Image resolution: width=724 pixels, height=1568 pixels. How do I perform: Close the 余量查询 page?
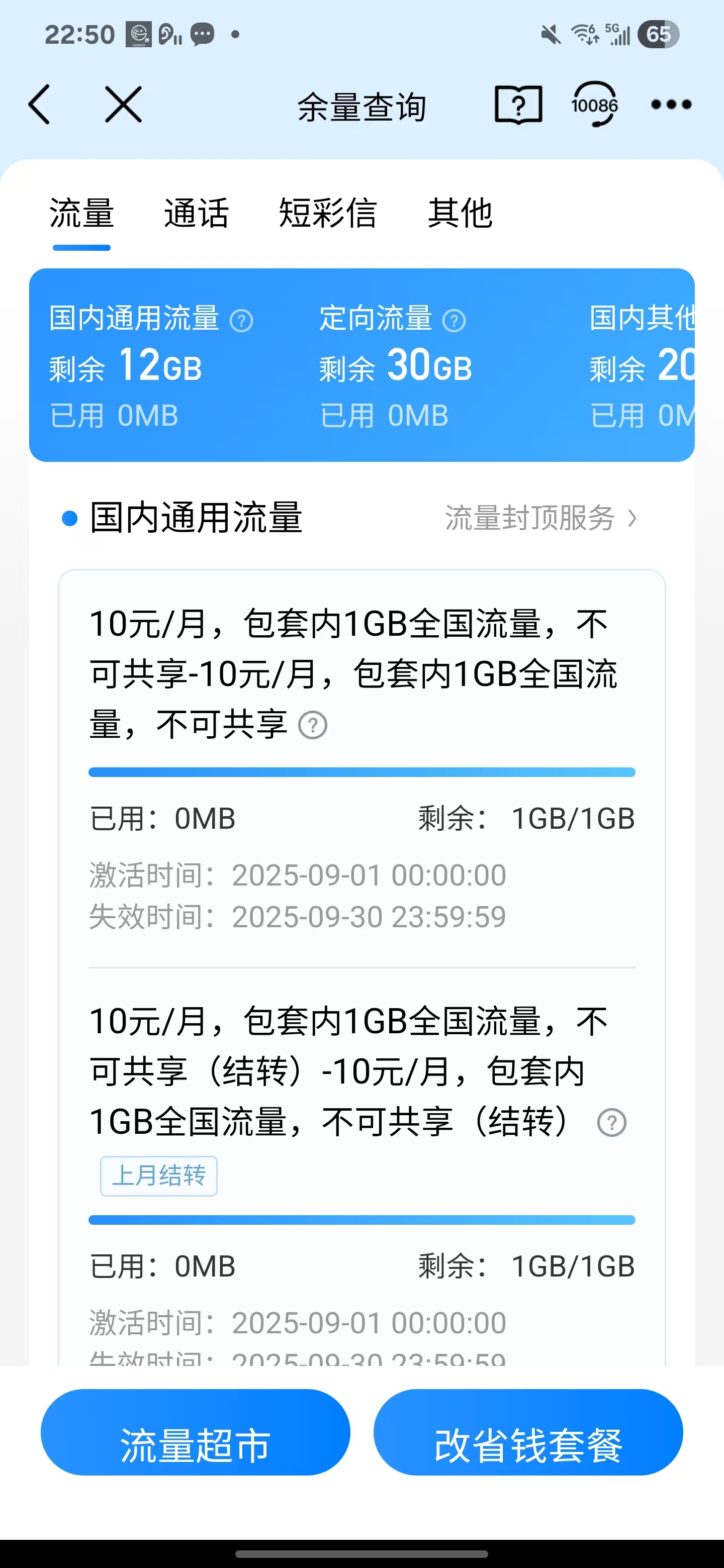click(x=123, y=105)
